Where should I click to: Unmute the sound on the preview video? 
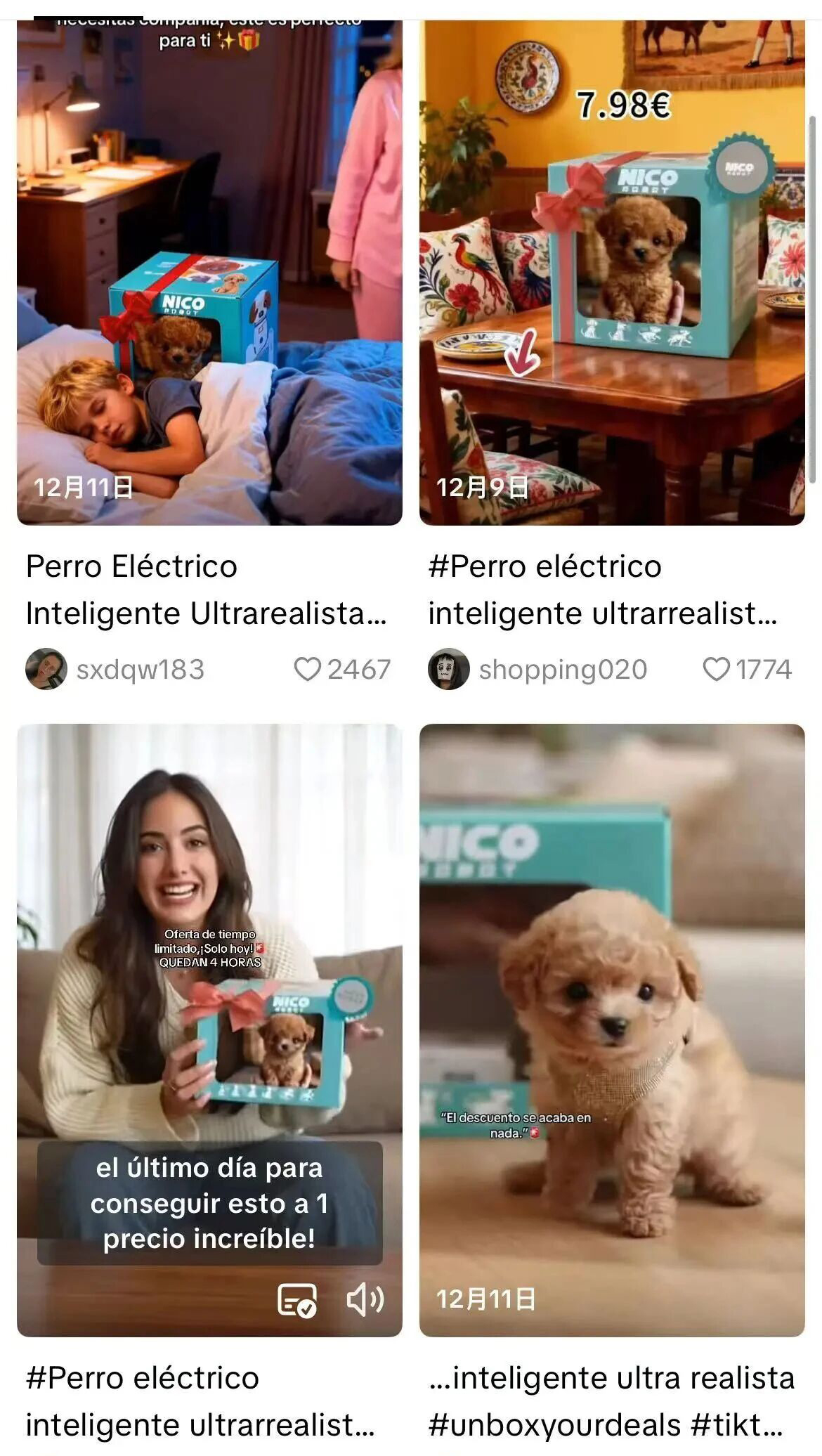[365, 1301]
